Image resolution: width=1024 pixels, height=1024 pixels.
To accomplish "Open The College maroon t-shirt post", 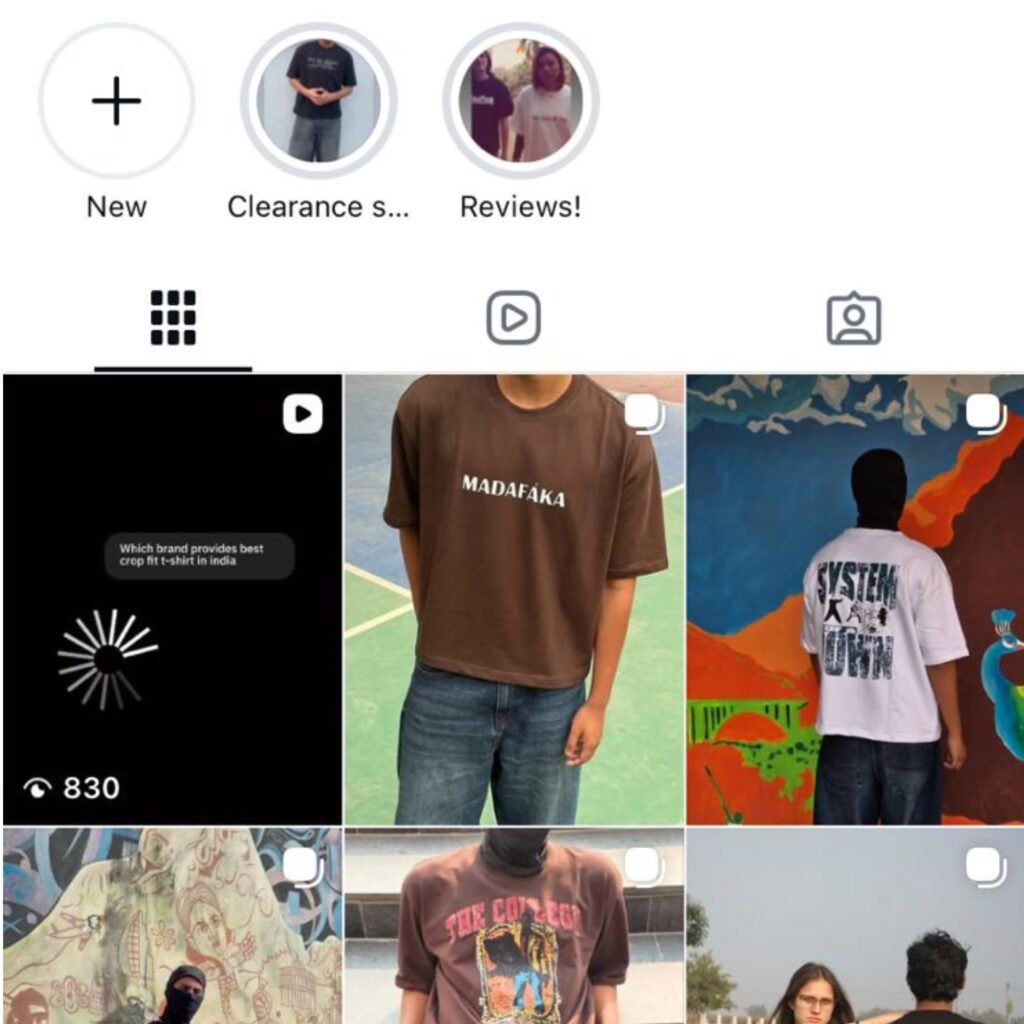I will click(514, 925).
